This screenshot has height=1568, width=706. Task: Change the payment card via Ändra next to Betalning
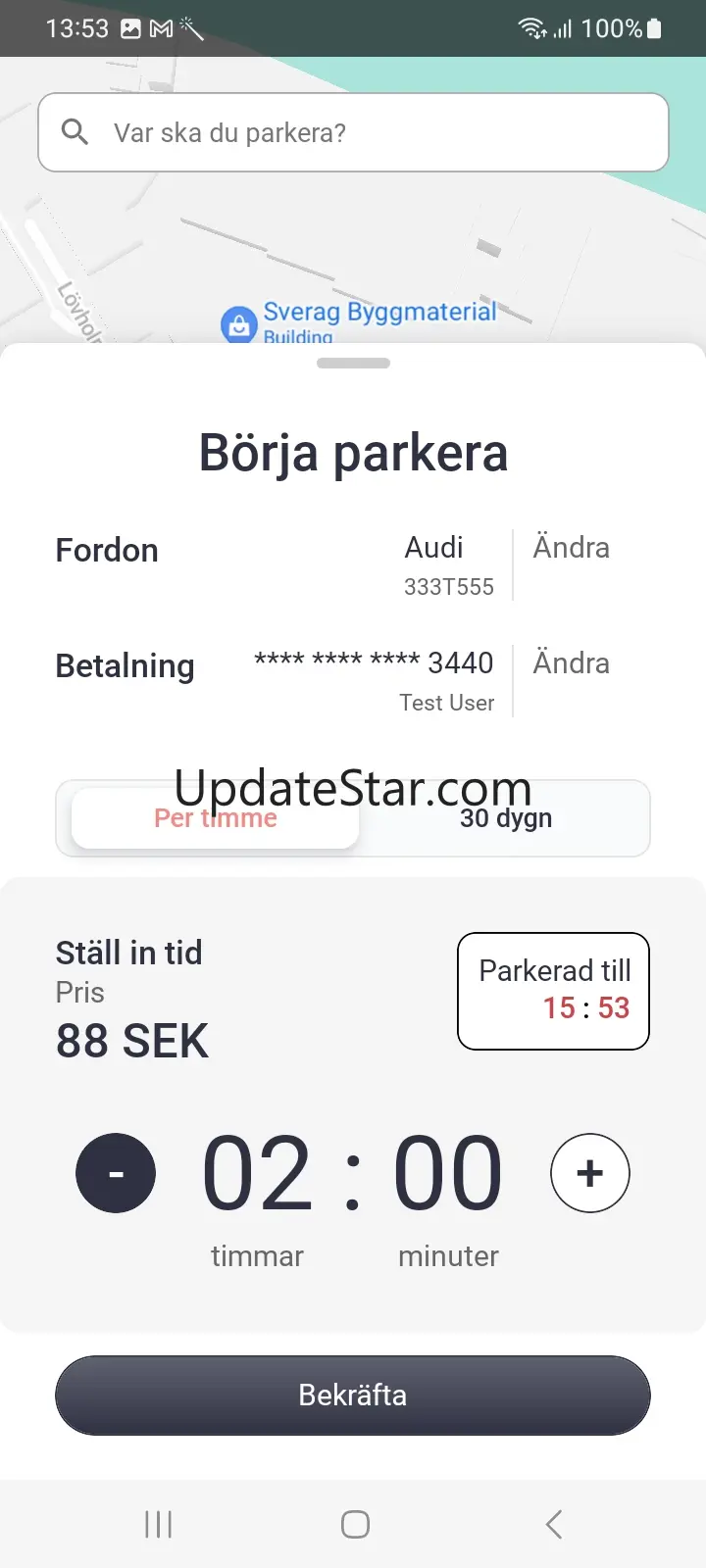(x=571, y=663)
